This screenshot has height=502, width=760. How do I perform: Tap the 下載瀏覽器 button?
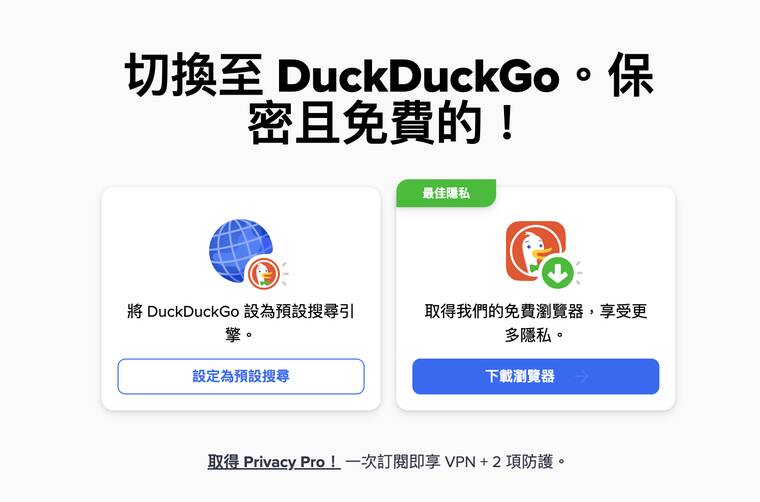click(535, 376)
